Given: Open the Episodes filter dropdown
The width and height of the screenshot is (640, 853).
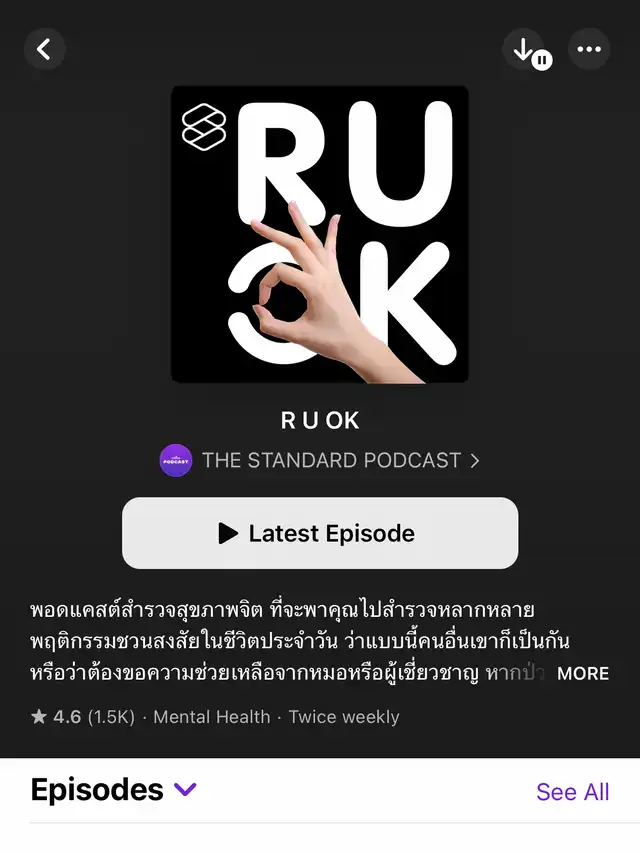Looking at the screenshot, I should 185,790.
